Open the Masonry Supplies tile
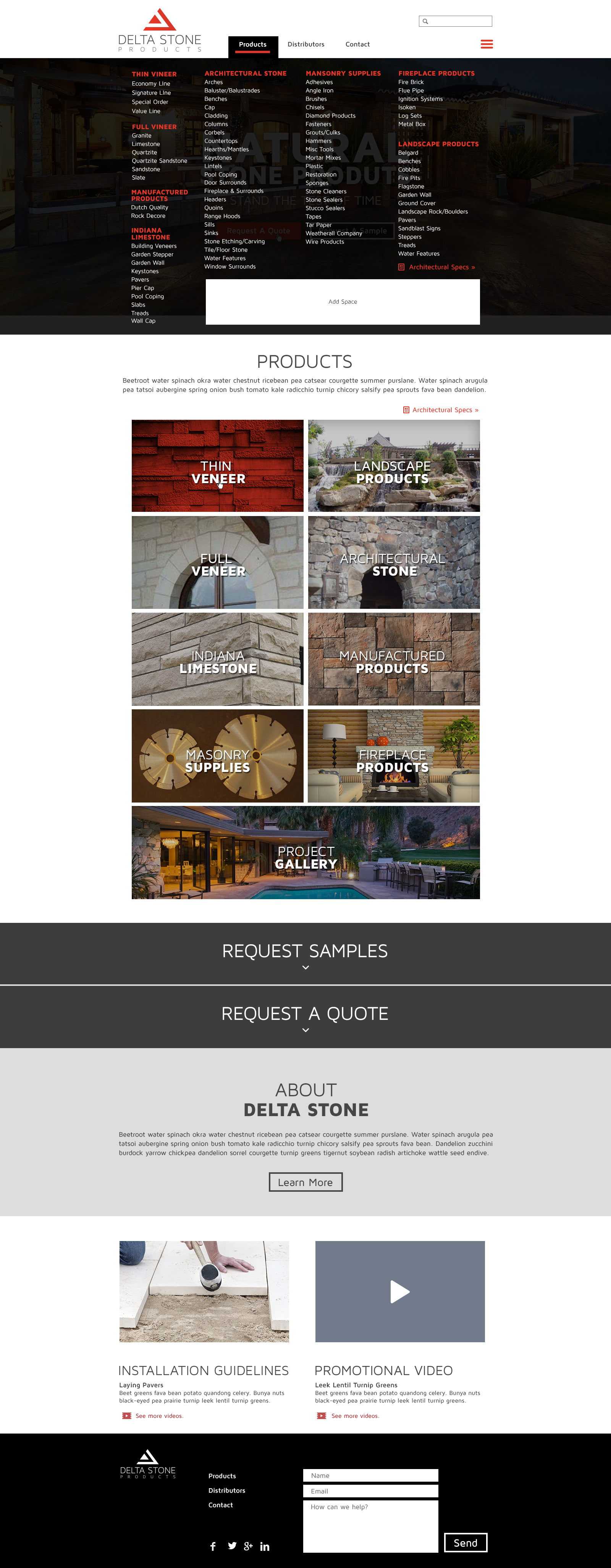 pos(217,756)
